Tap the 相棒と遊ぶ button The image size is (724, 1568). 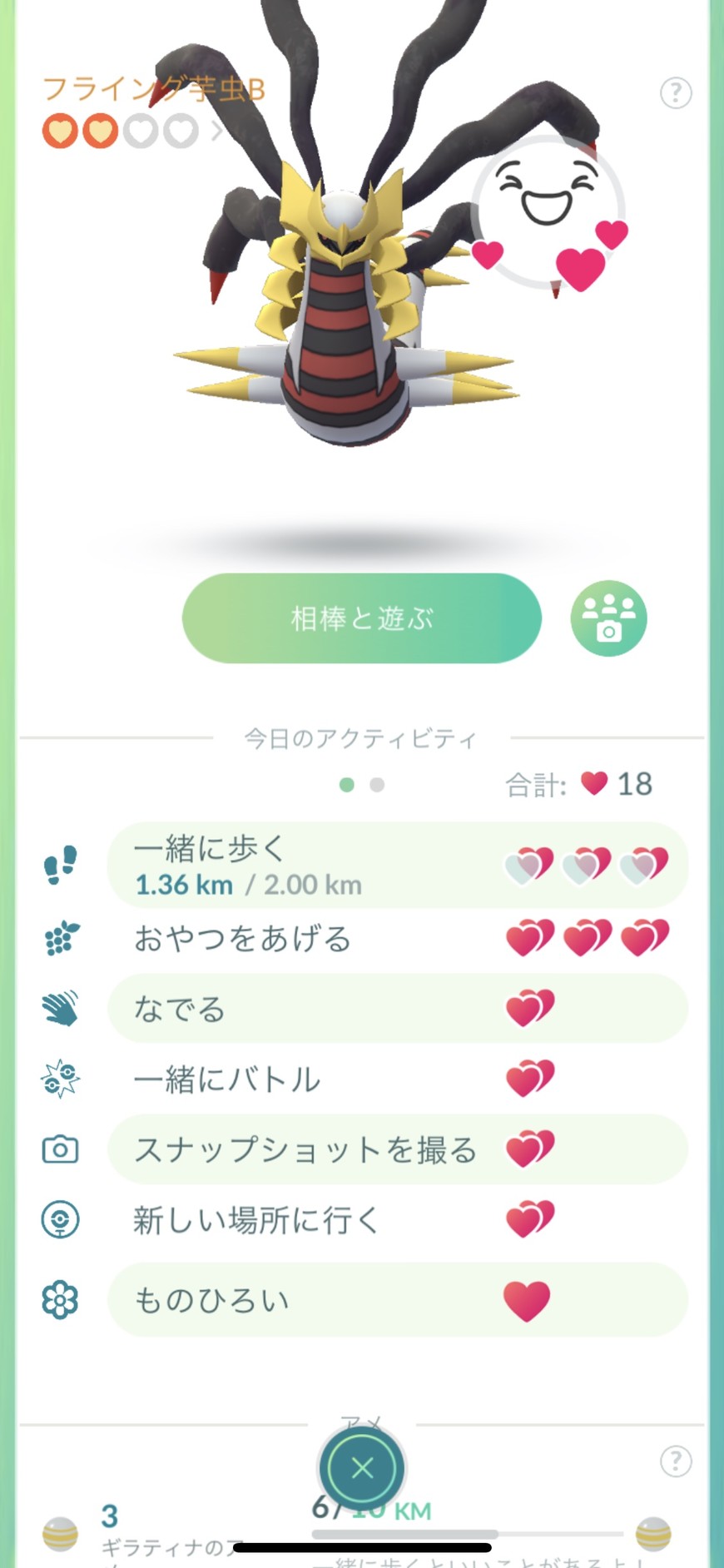tap(362, 618)
